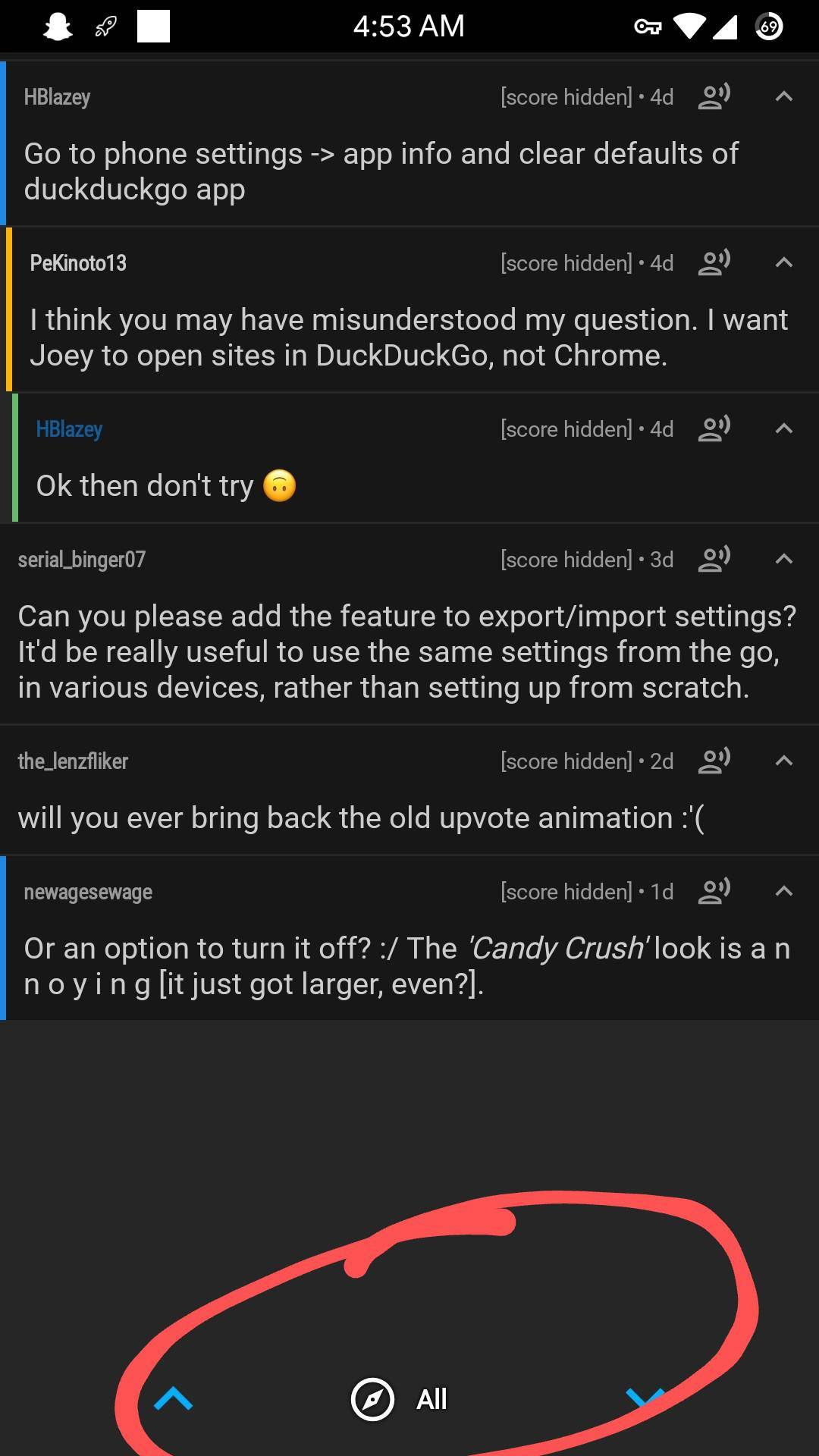Tap the speaker icon on the_lenzfliker's comment

click(x=713, y=761)
